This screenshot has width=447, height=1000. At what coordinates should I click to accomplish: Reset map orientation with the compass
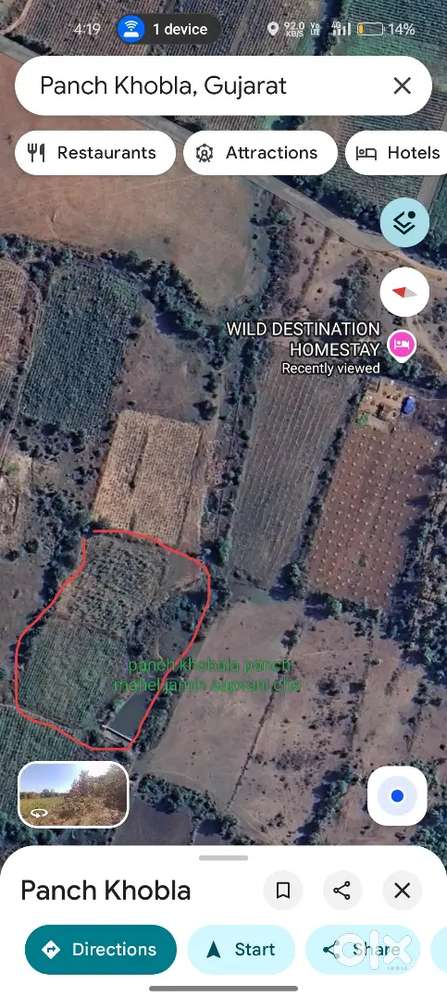click(404, 292)
